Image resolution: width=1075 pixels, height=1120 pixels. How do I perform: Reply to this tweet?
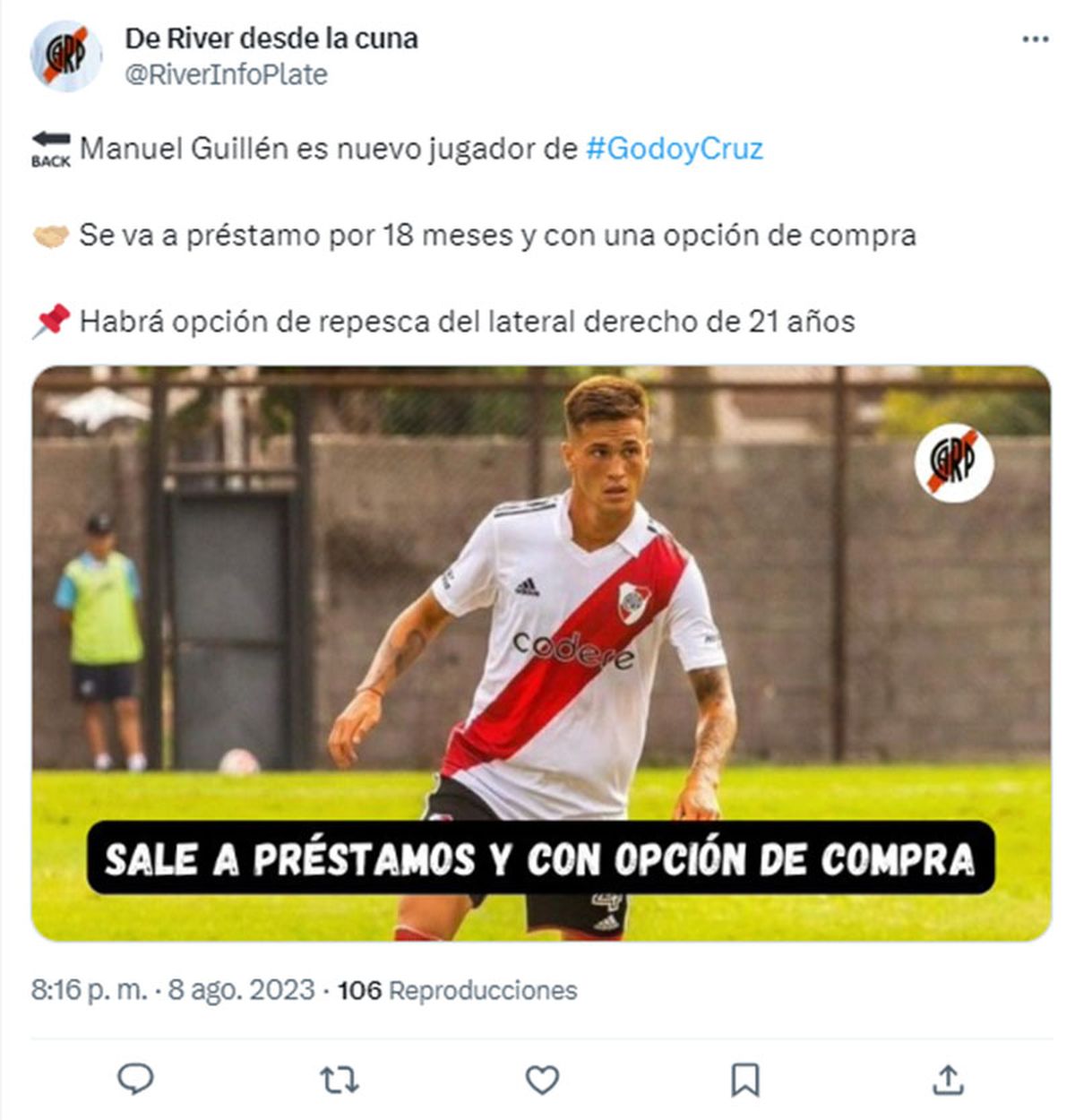tap(136, 1080)
